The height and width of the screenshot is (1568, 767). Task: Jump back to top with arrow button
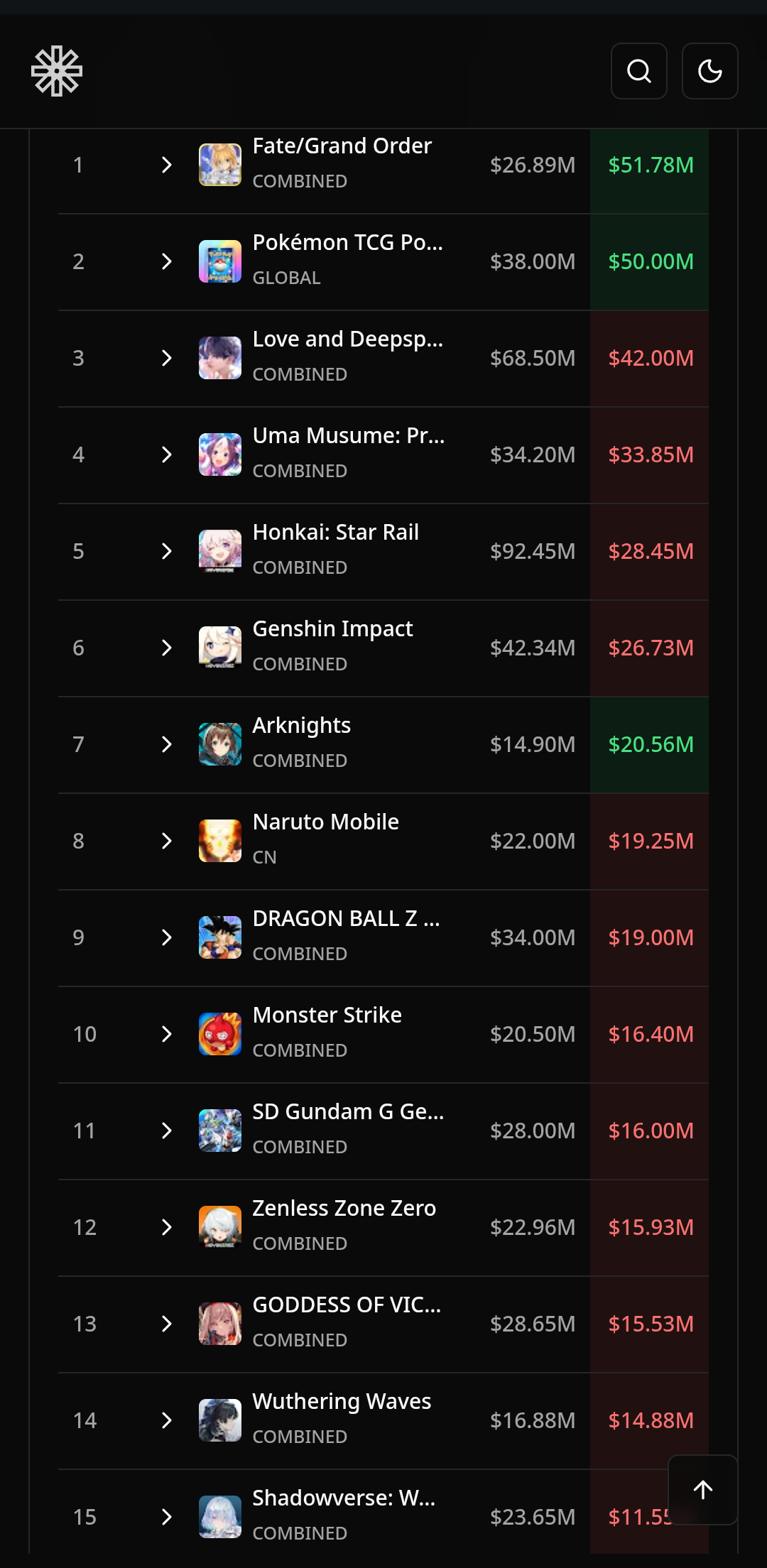[x=703, y=1490]
